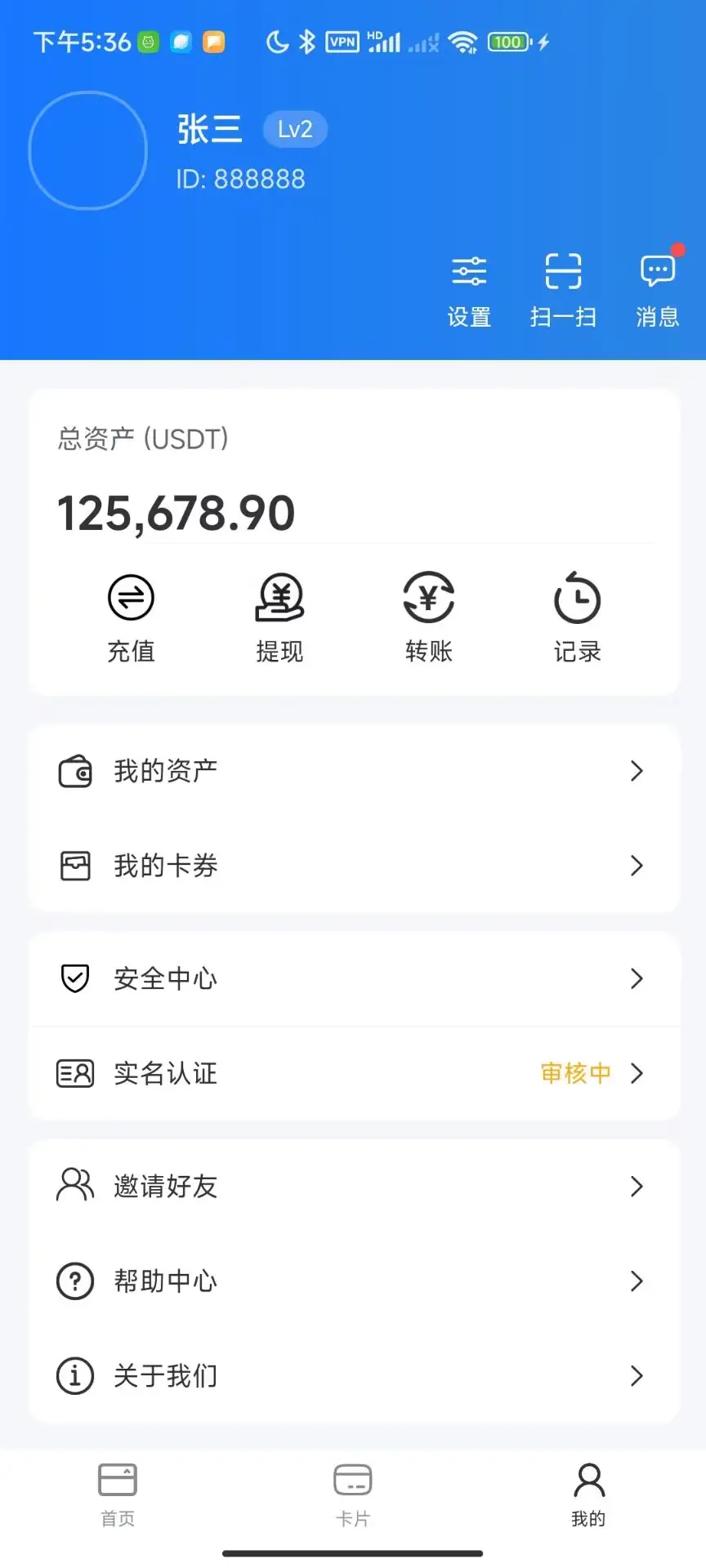Switch to the 首页 tab
The width and height of the screenshot is (706, 1568).
[x=118, y=1494]
